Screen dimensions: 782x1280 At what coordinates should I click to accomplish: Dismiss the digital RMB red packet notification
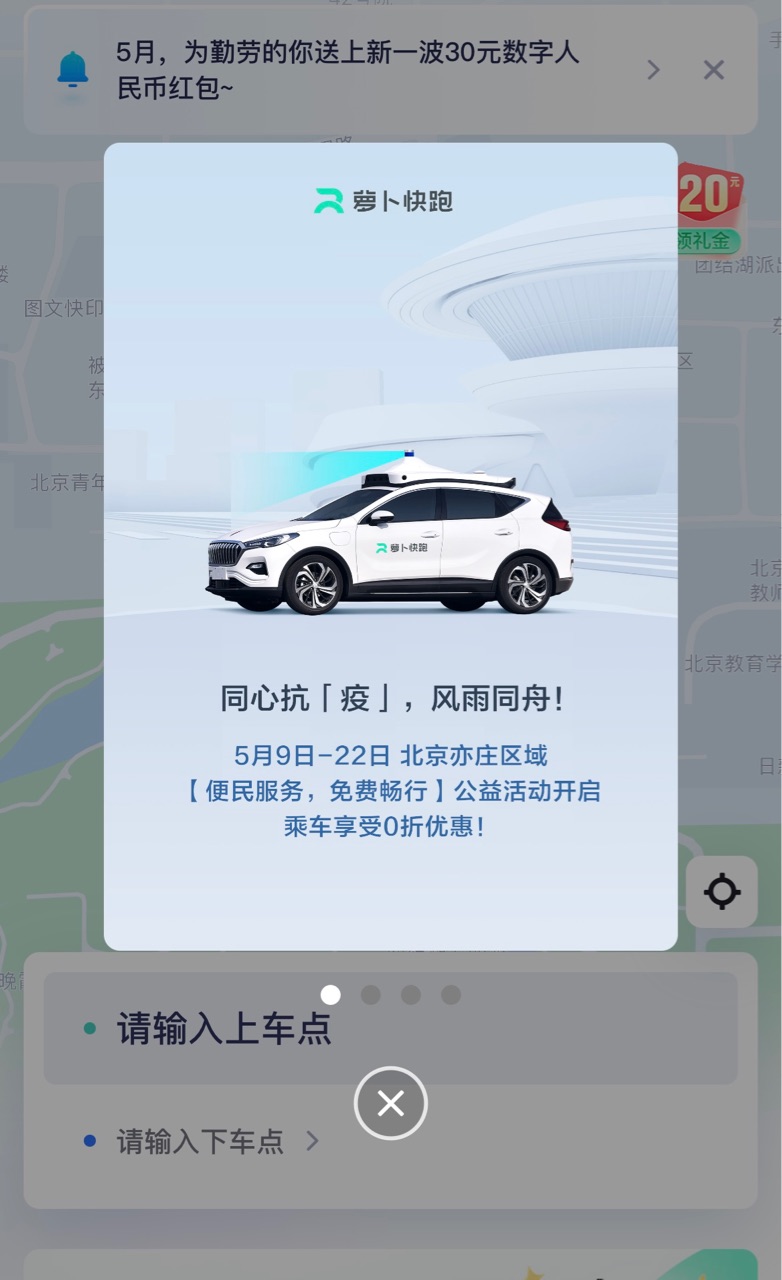click(713, 70)
